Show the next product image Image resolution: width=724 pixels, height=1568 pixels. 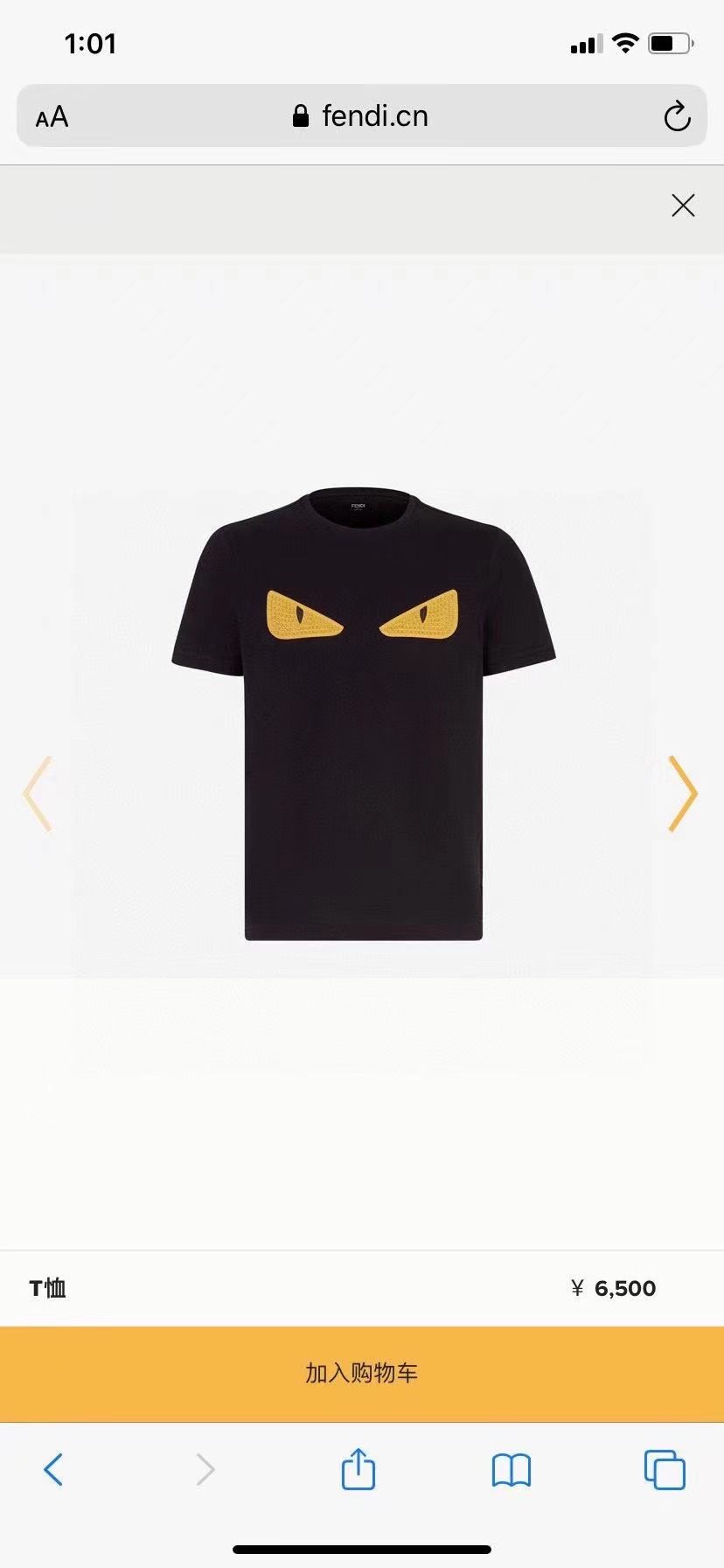click(682, 794)
